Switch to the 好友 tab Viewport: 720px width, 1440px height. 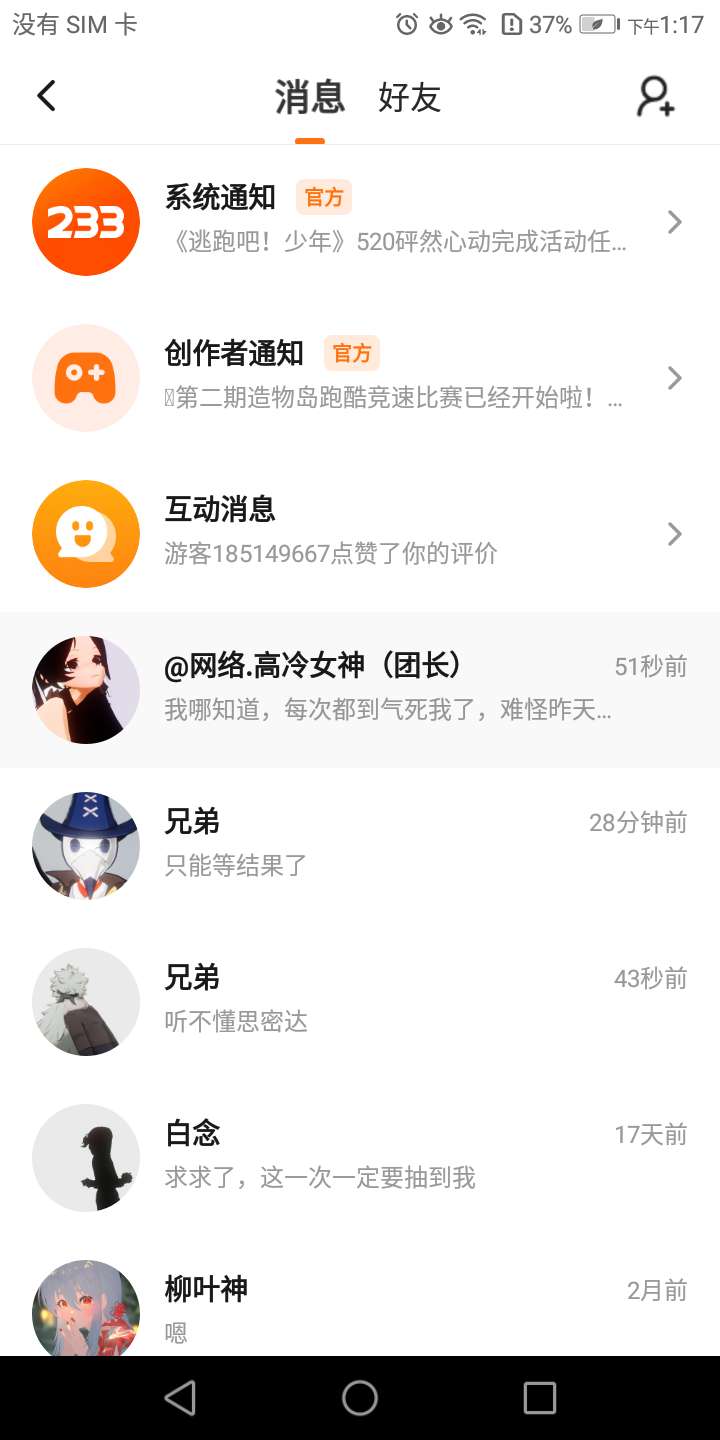(409, 98)
